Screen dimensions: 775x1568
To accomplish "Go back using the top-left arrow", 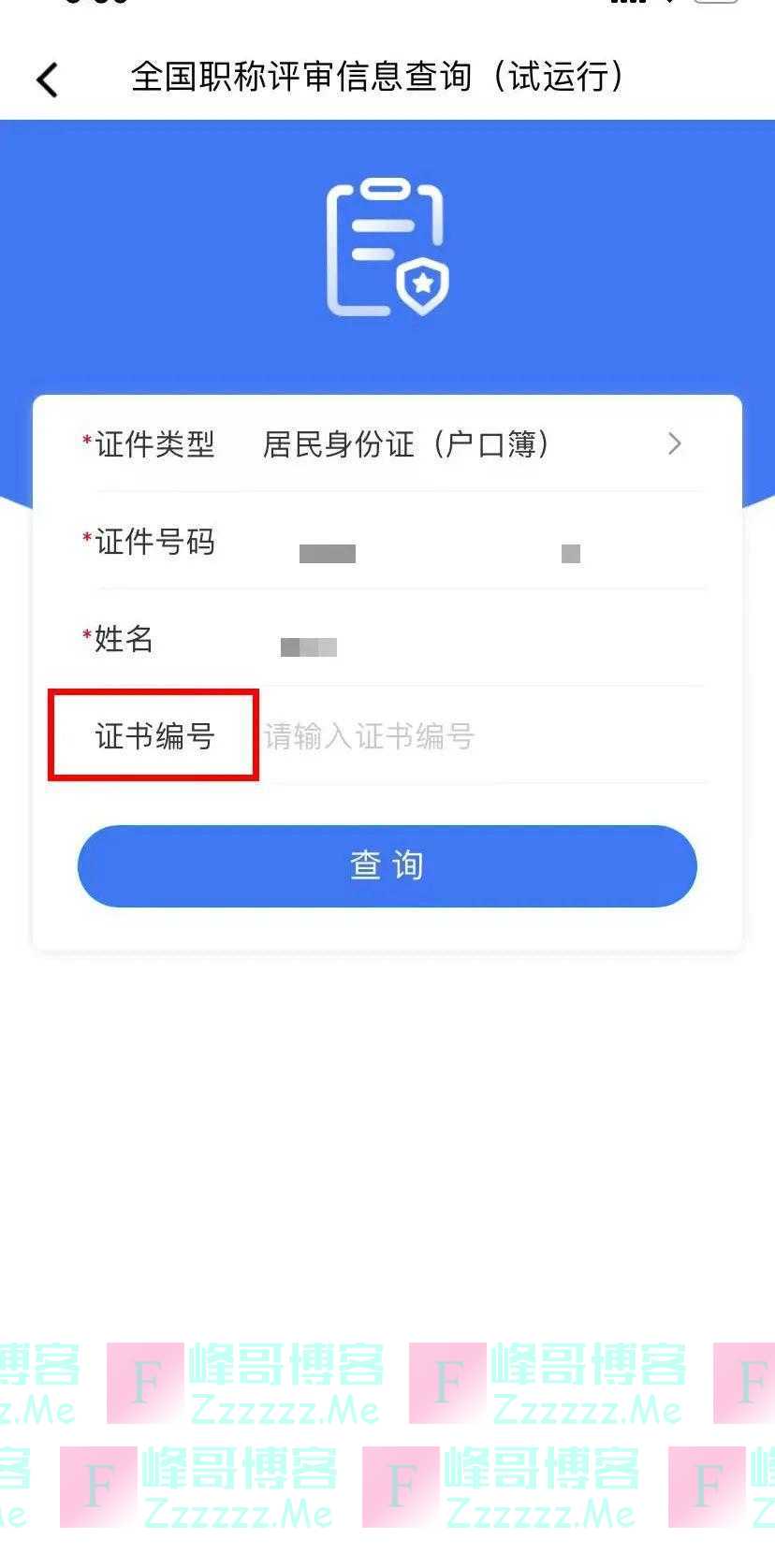I will (x=48, y=80).
